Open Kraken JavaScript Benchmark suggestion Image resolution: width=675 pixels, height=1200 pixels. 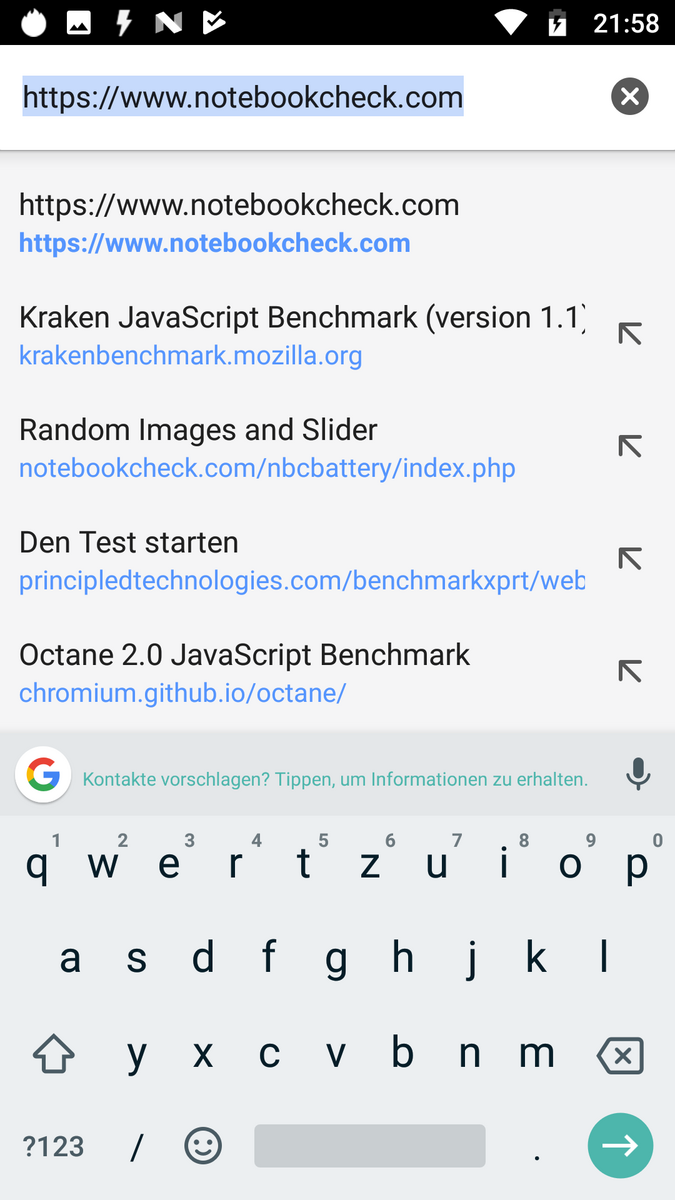tap(300, 335)
